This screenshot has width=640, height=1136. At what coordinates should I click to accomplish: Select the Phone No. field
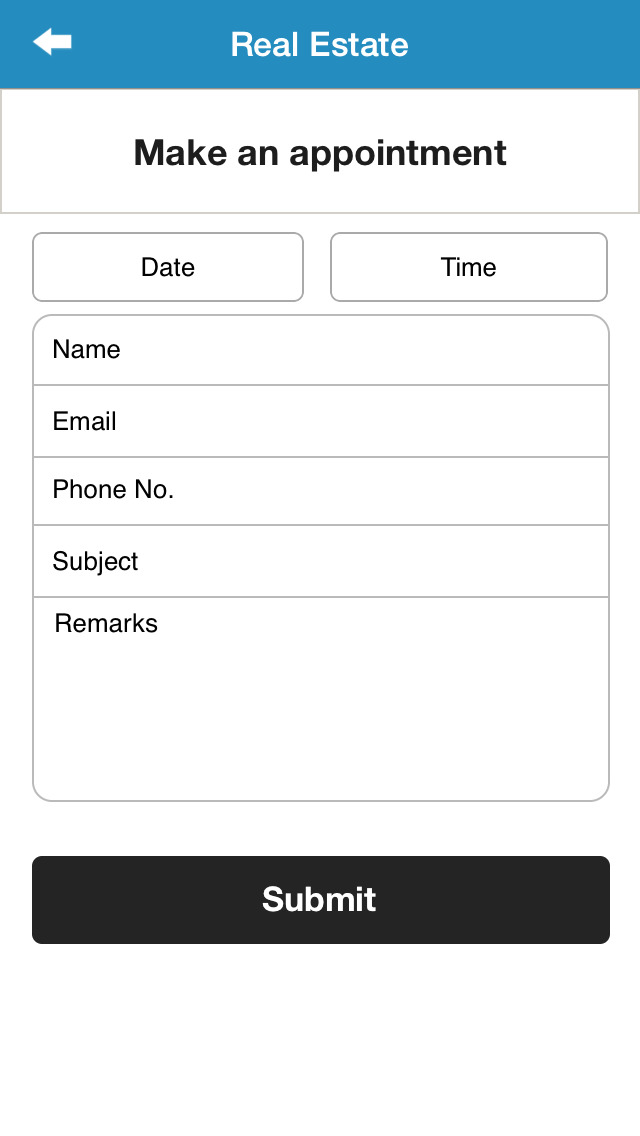(320, 490)
